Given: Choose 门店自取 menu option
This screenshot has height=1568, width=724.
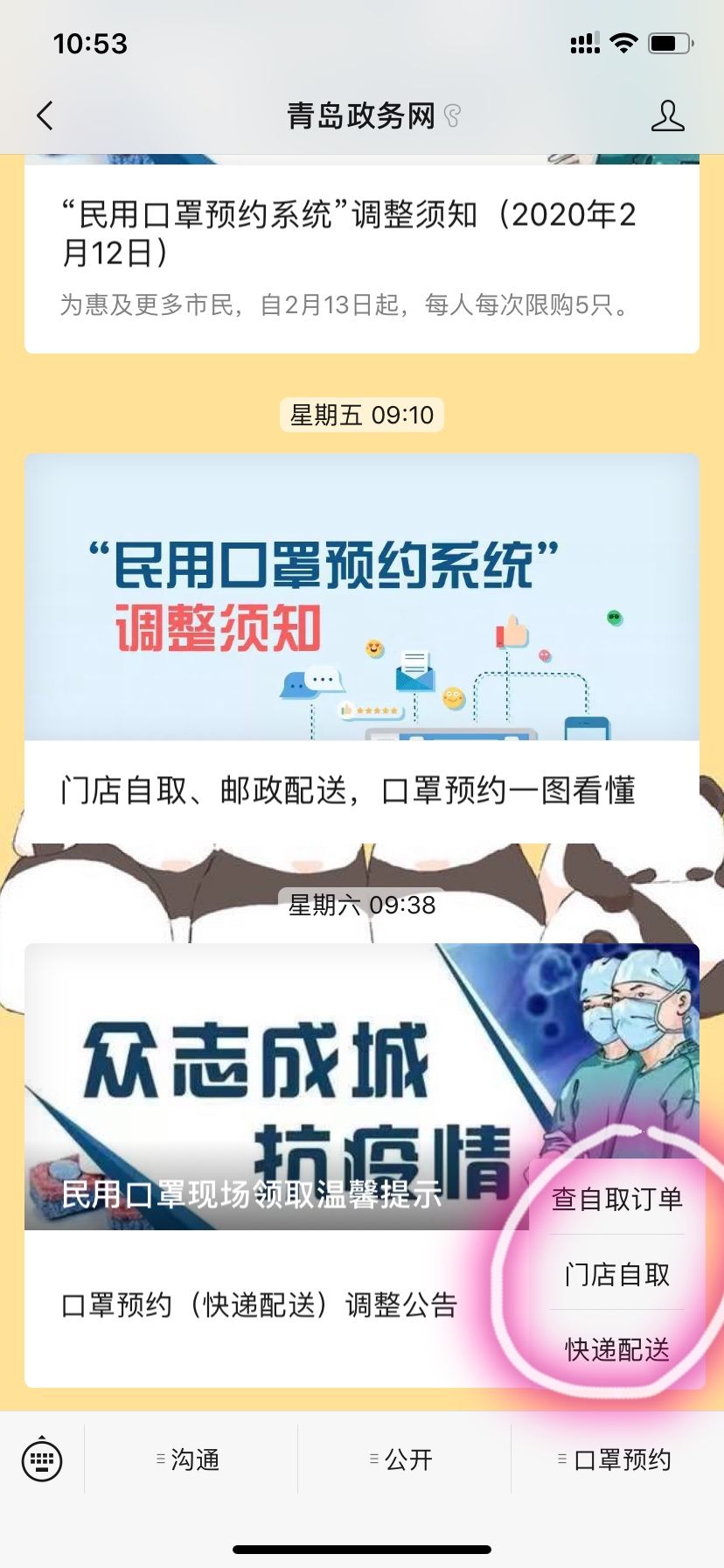Looking at the screenshot, I should pyautogui.click(x=617, y=1275).
